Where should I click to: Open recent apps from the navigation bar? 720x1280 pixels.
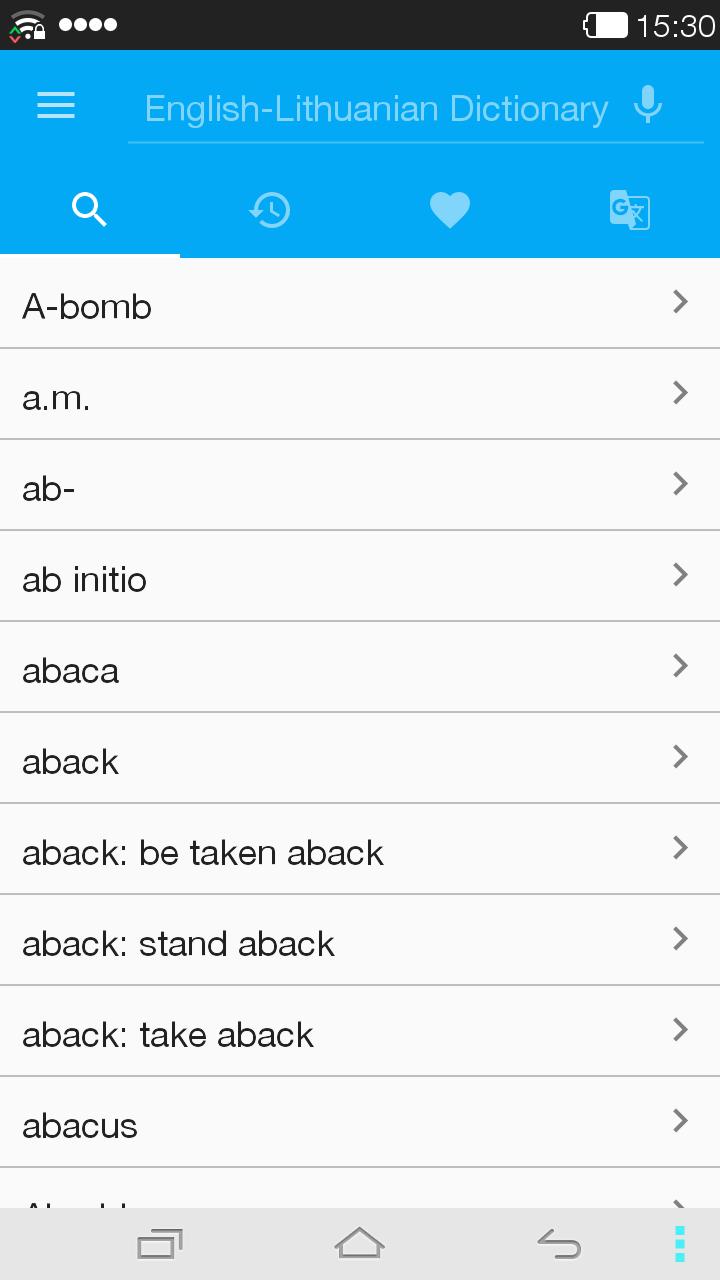[x=158, y=1243]
